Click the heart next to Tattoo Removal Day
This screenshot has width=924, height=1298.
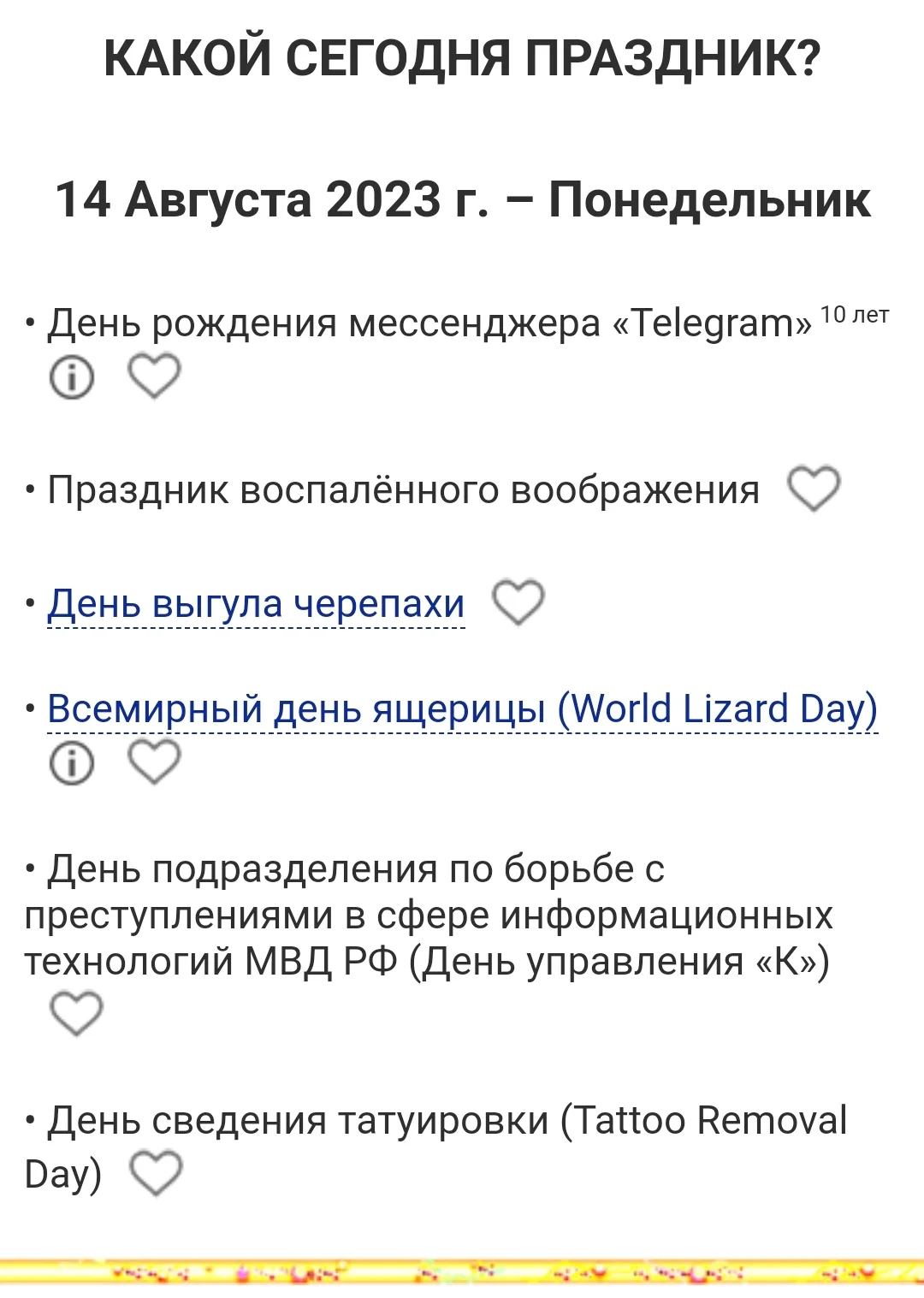click(x=157, y=1169)
